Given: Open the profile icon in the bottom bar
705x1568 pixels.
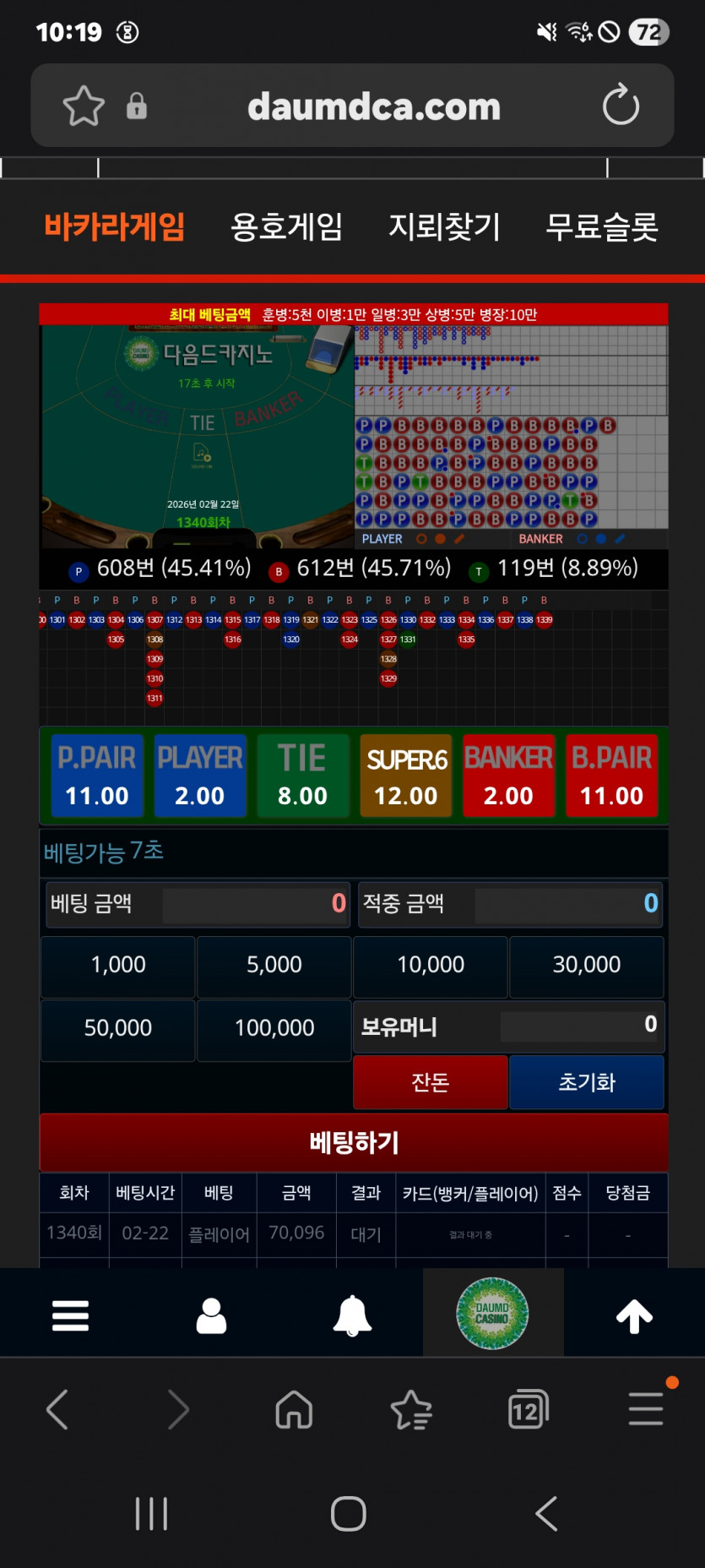Looking at the screenshot, I should point(211,1315).
